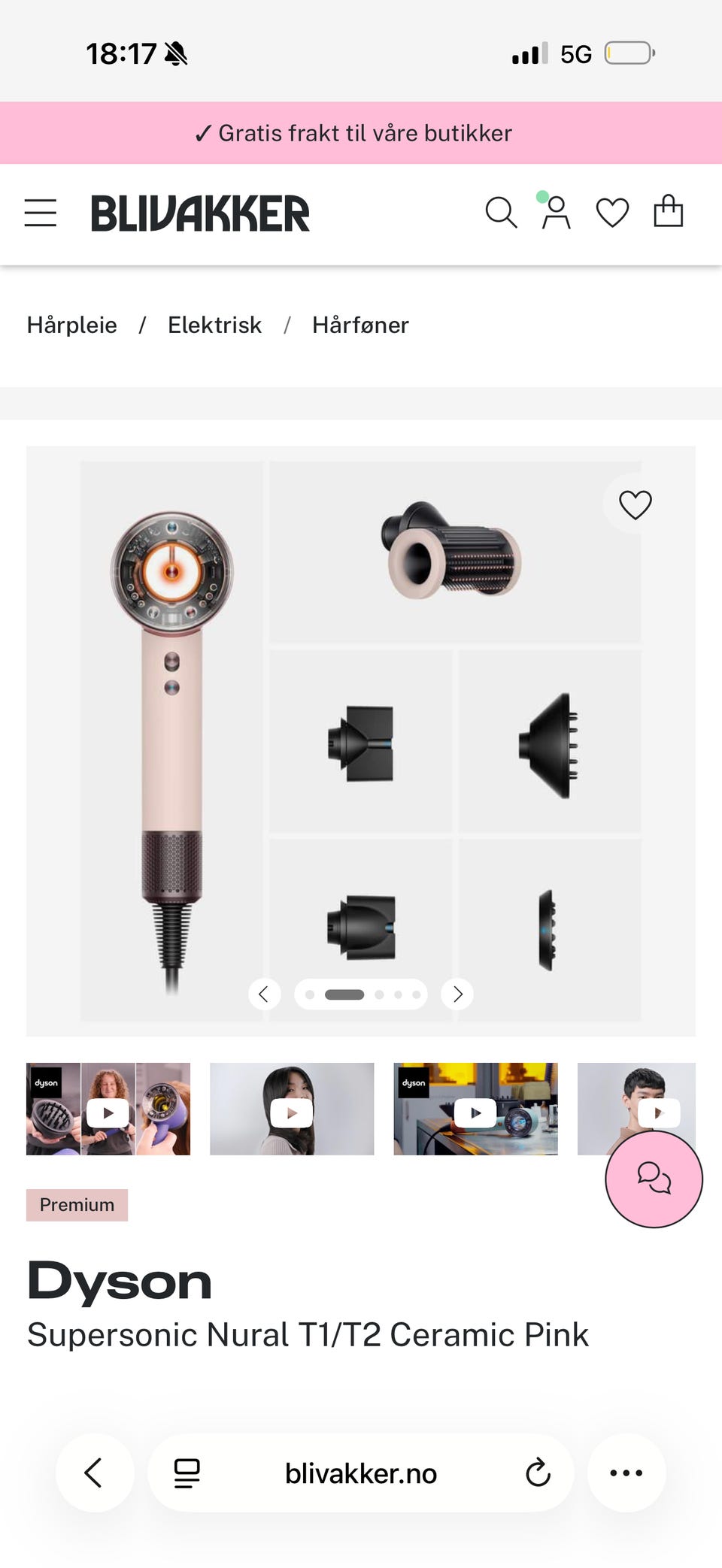Play the third video with Dyson on a desk

(x=475, y=1109)
